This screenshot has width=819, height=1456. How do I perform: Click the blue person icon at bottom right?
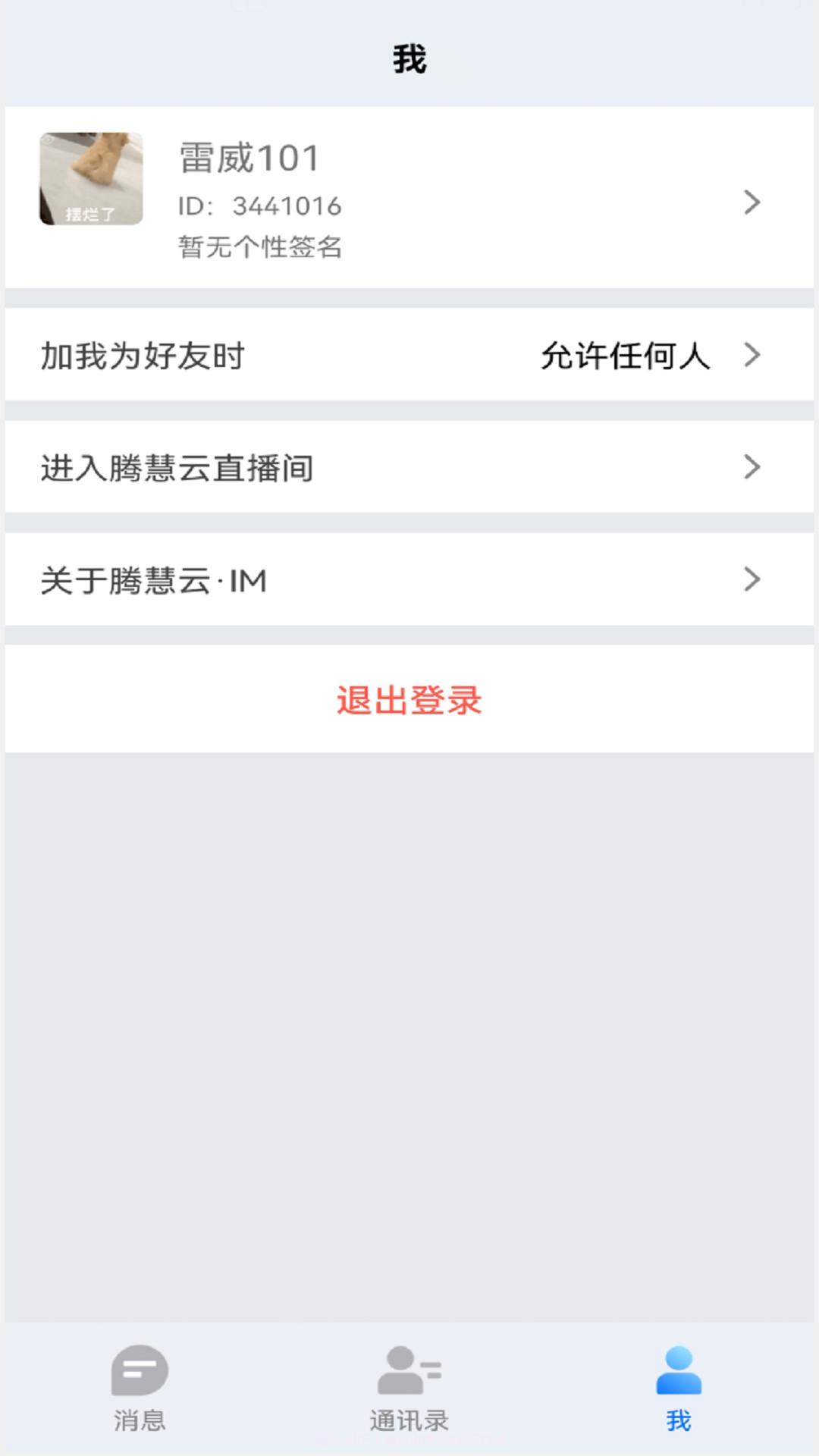679,1373
